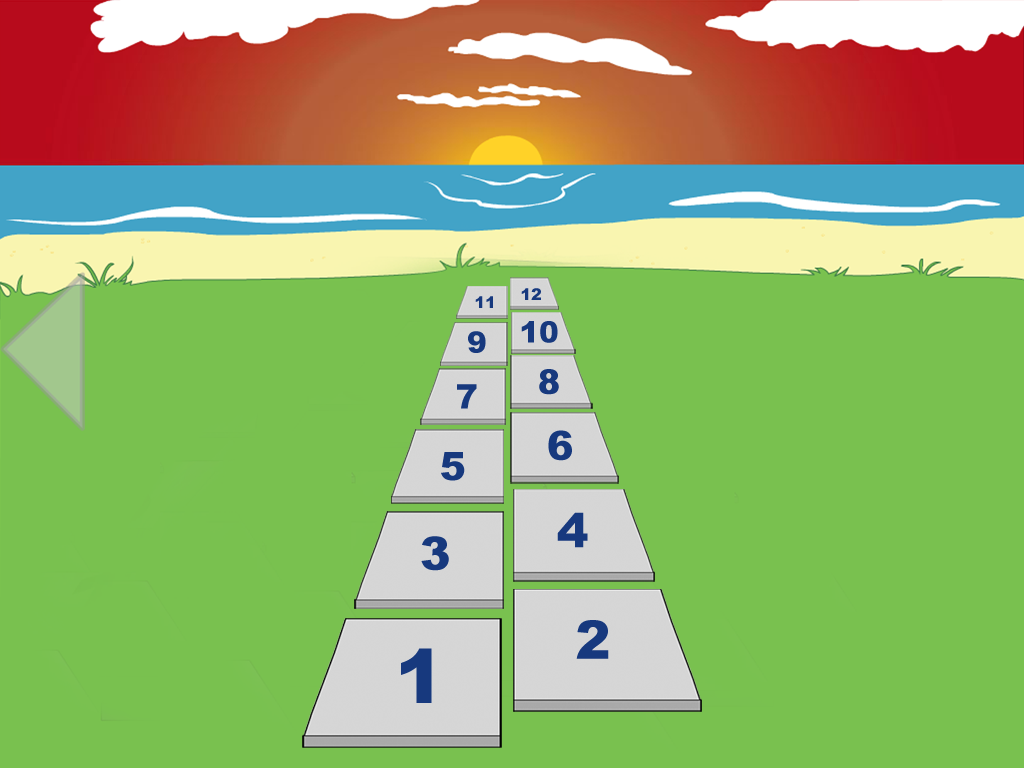The width and height of the screenshot is (1024, 768).
Task: Tap the farthest stone 12
Action: coord(532,293)
